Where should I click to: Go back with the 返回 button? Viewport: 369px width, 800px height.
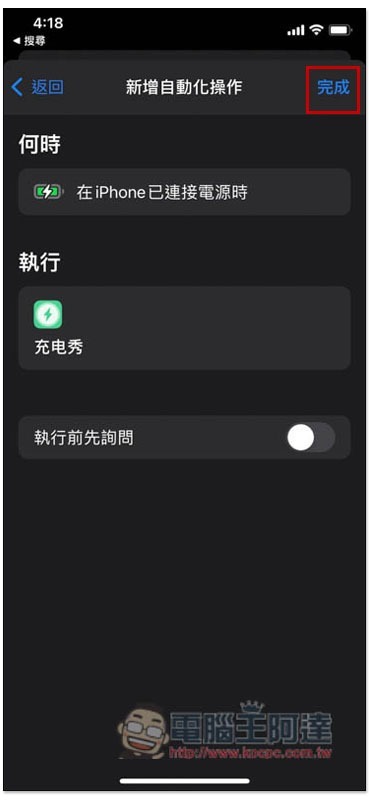point(38,88)
